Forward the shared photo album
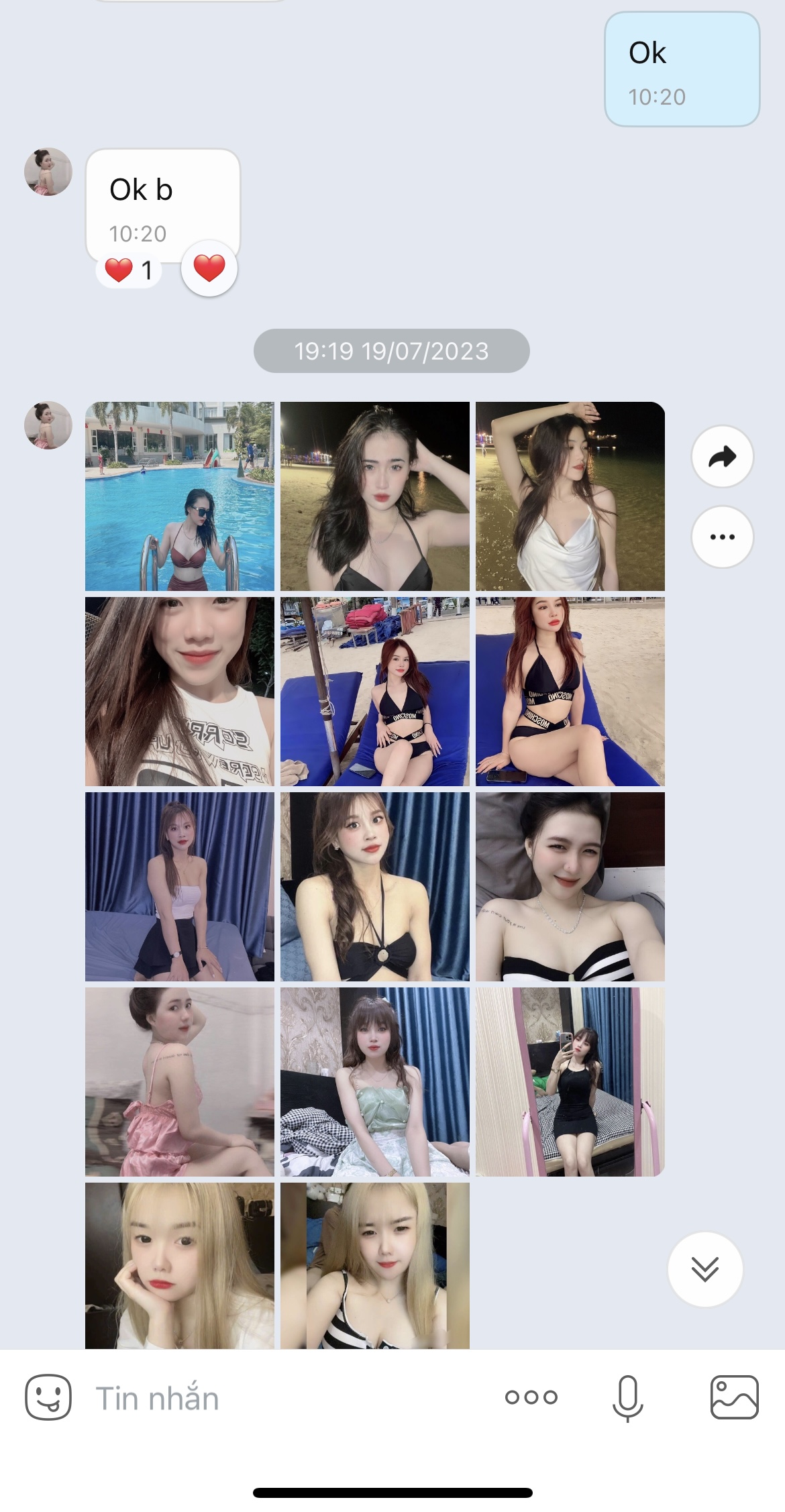785x1512 pixels. 722,457
